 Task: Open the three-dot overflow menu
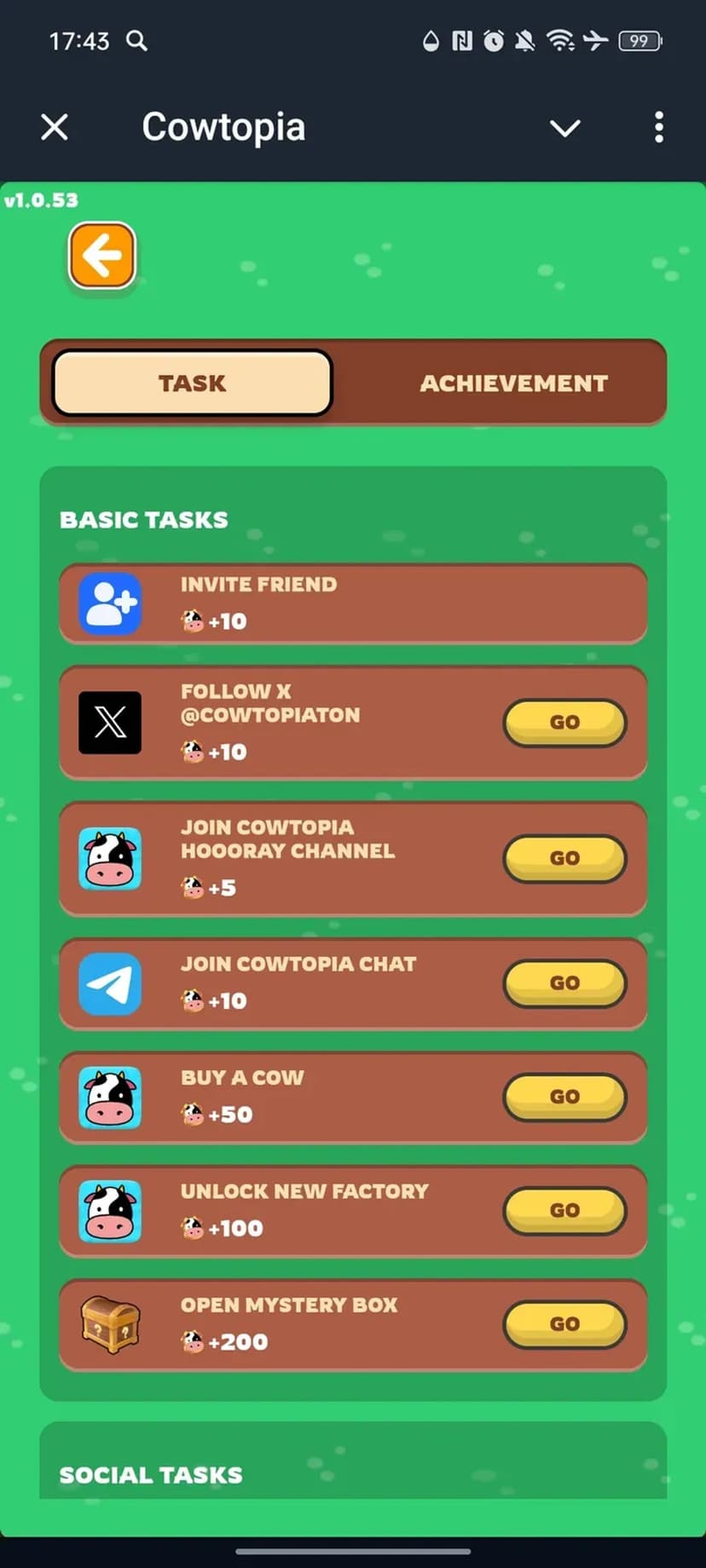[x=658, y=128]
